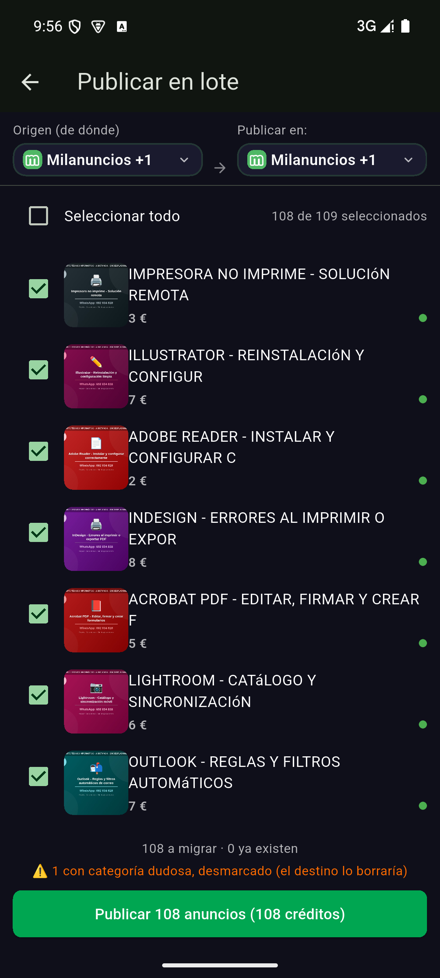The height and width of the screenshot is (978, 440).
Task: Check the Seleccionar todo checkbox
Action: [x=39, y=216]
